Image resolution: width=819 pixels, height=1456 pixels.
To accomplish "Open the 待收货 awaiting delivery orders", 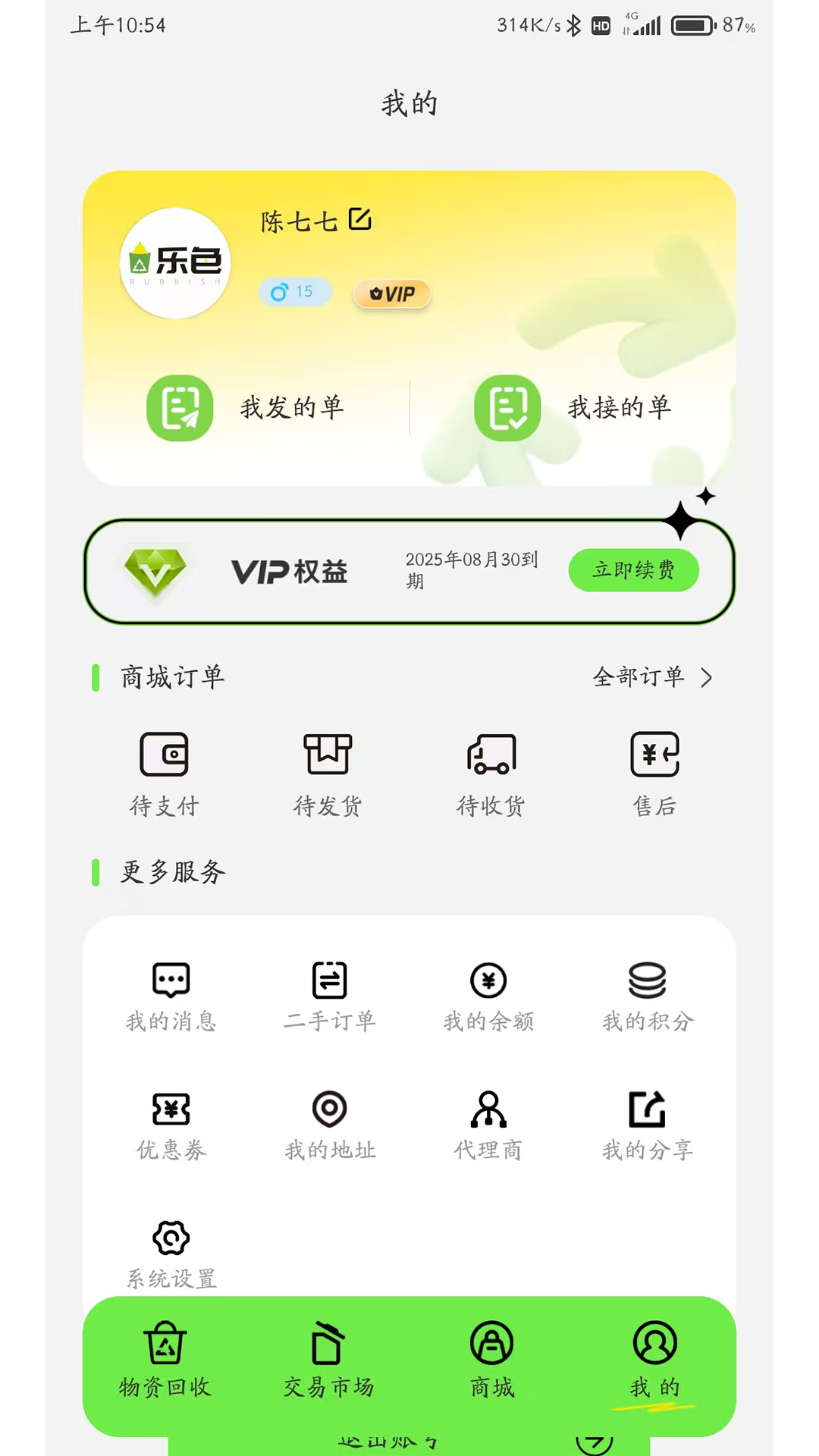I will (491, 773).
